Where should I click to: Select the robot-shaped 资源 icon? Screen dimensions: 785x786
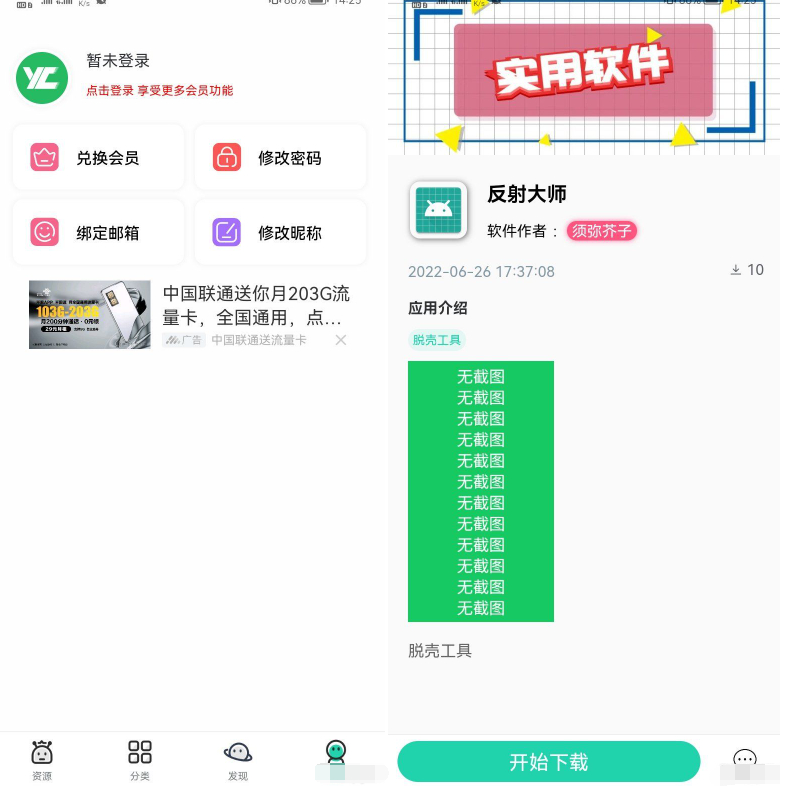41,752
